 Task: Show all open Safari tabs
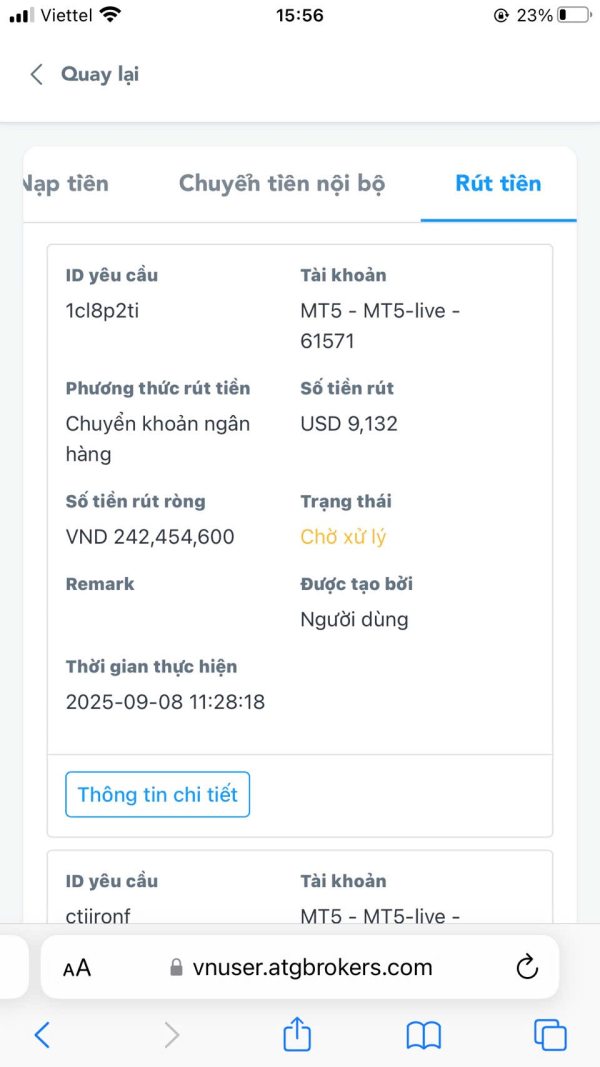[x=550, y=1035]
